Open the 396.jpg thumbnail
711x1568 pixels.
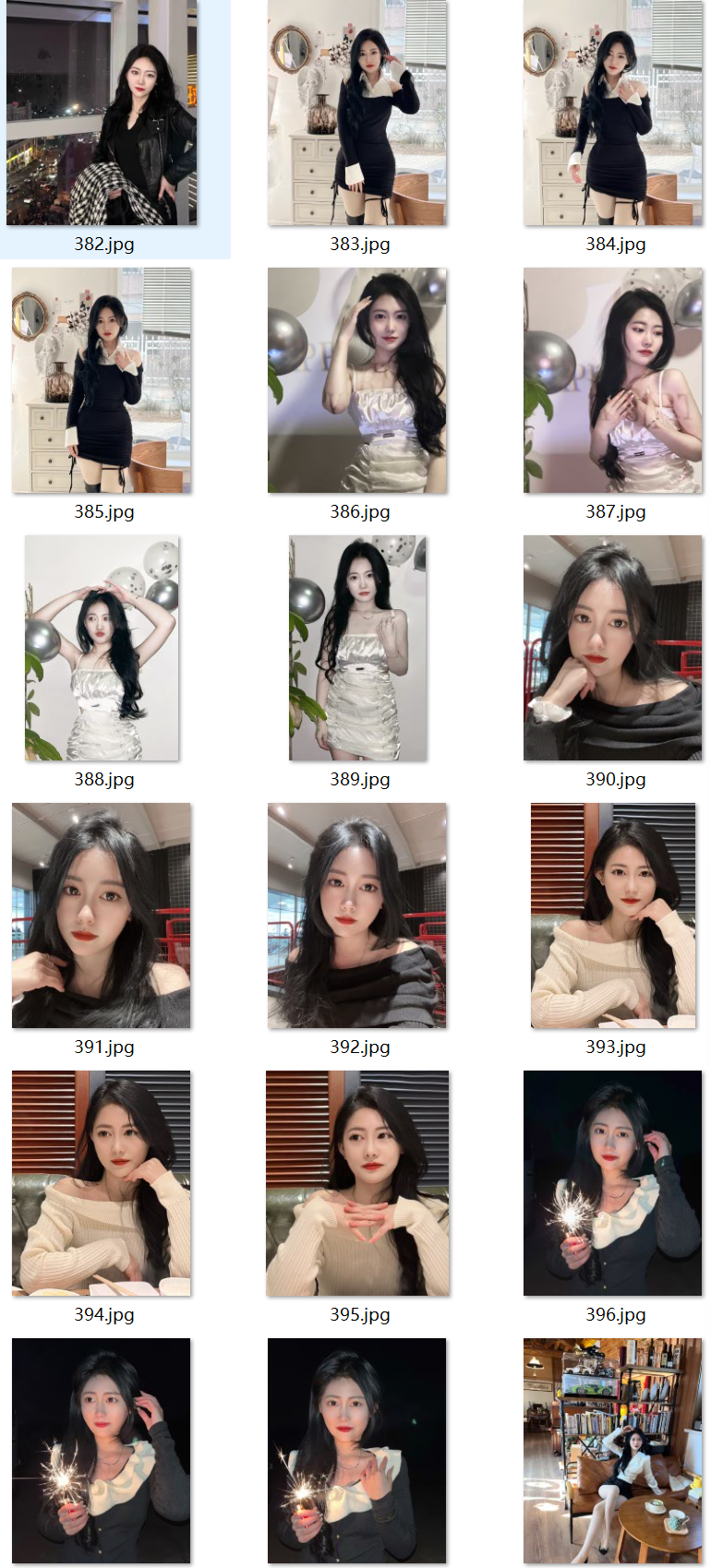[613, 1183]
